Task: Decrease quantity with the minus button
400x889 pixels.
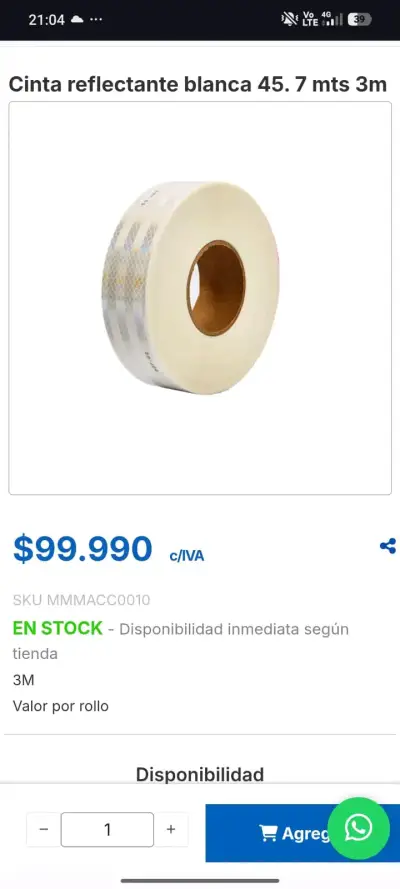Action: pyautogui.click(x=44, y=829)
